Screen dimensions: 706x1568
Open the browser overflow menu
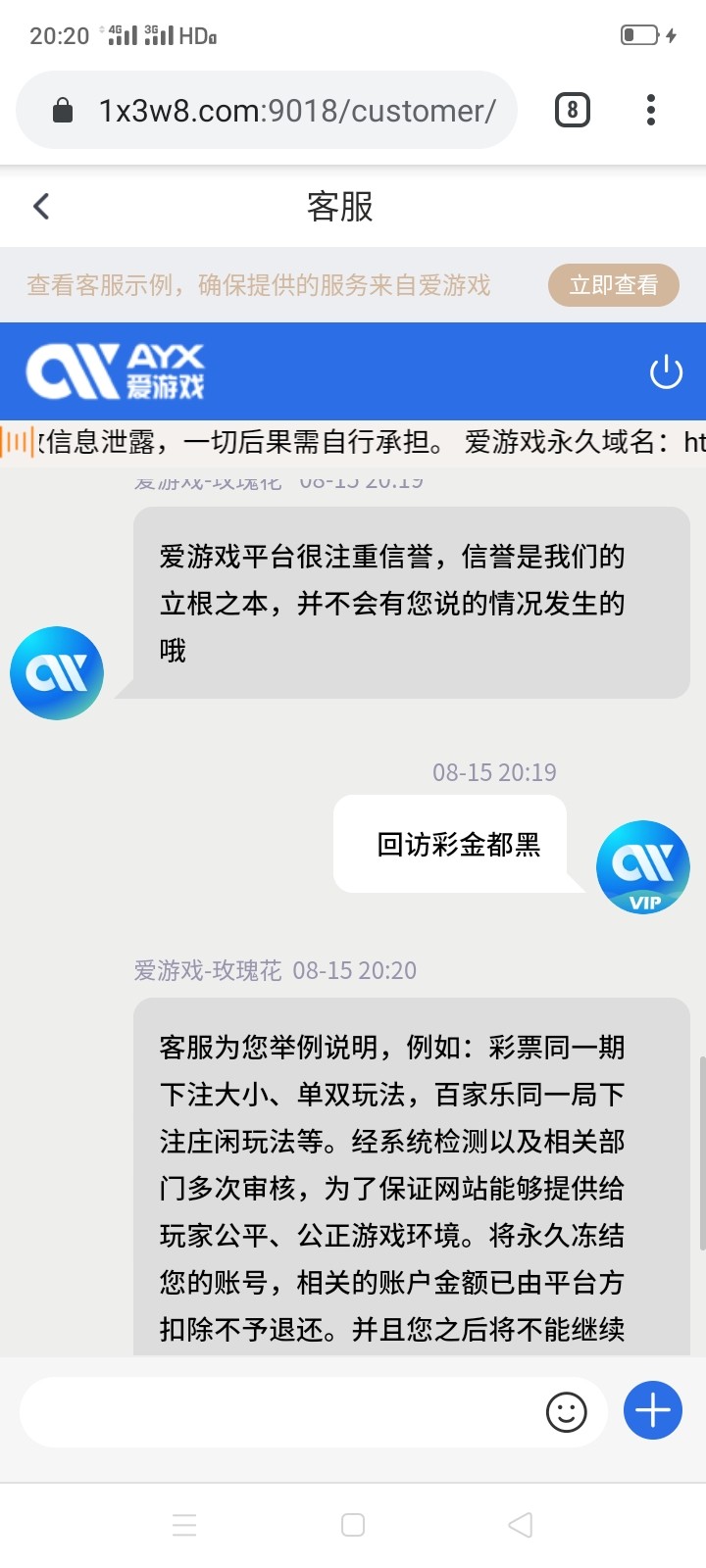[x=650, y=110]
